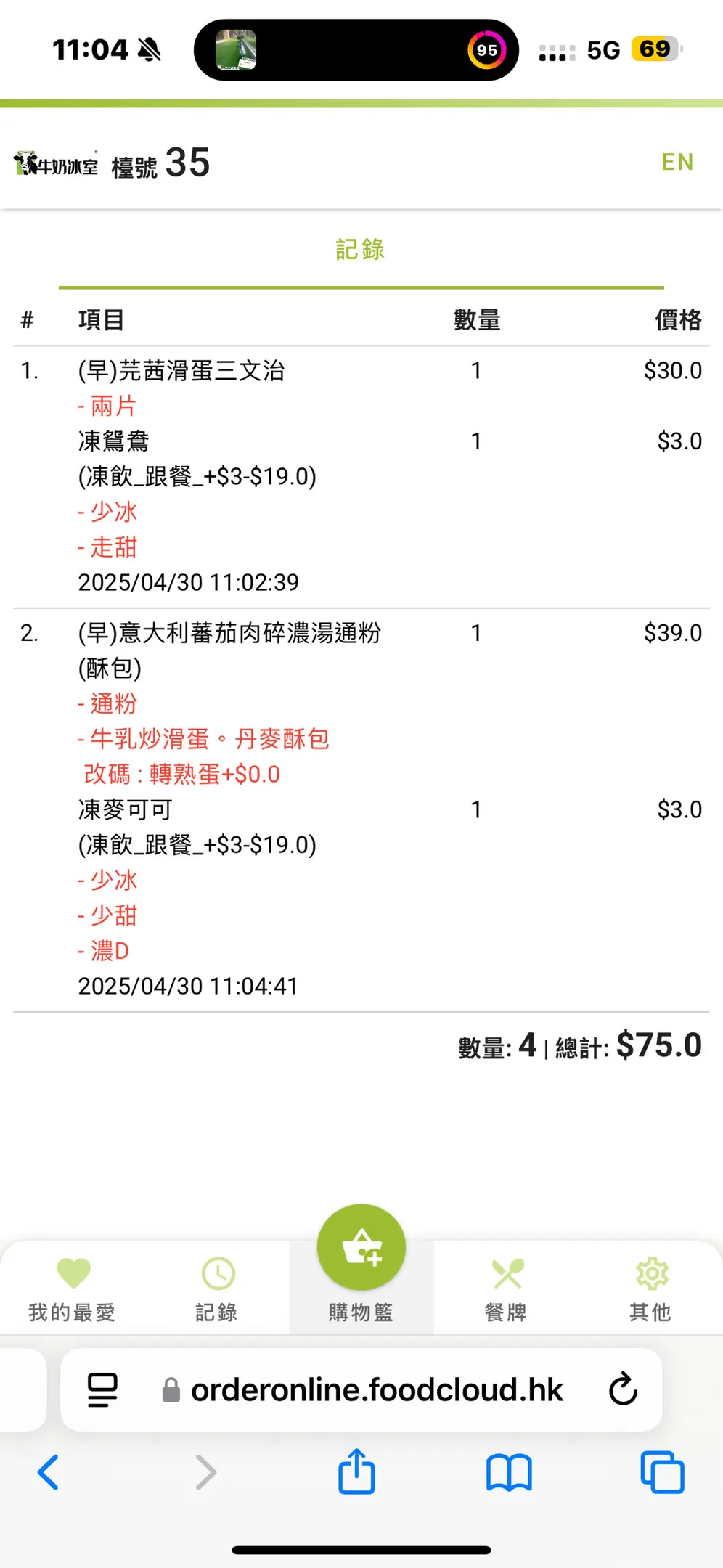Open Safari page settings menu icon
The height and width of the screenshot is (1568, 723).
[x=102, y=1390]
